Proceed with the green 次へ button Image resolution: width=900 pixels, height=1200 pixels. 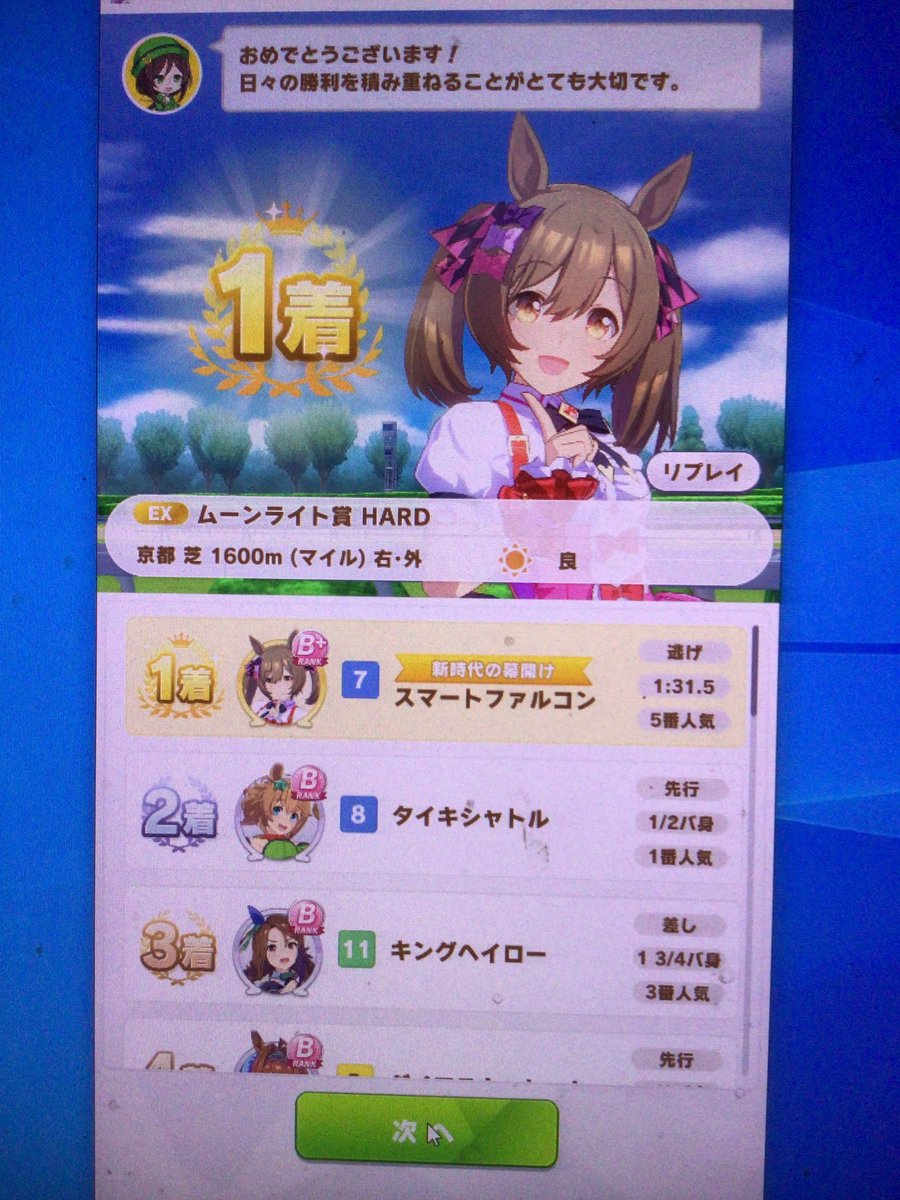[x=426, y=1130]
